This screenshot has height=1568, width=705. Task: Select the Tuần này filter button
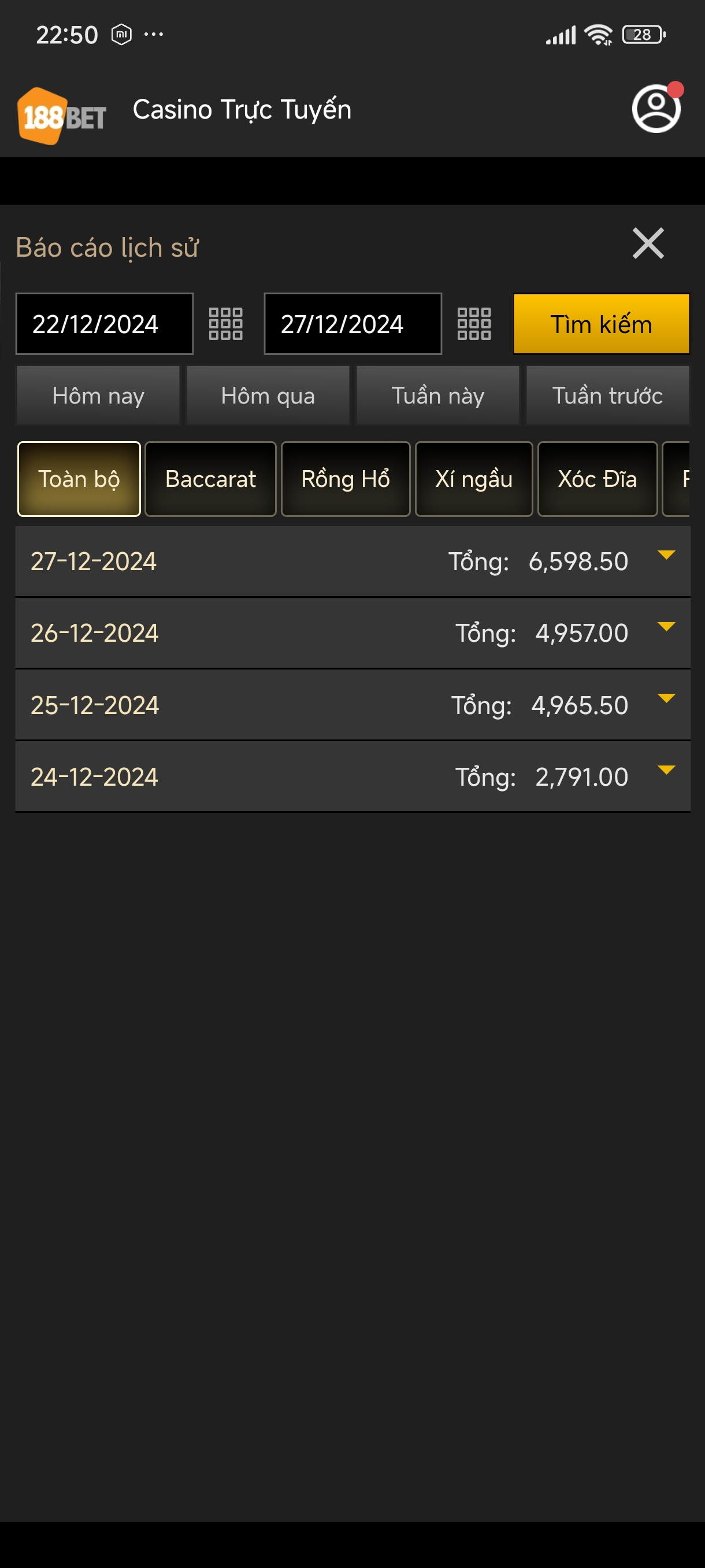click(x=439, y=395)
